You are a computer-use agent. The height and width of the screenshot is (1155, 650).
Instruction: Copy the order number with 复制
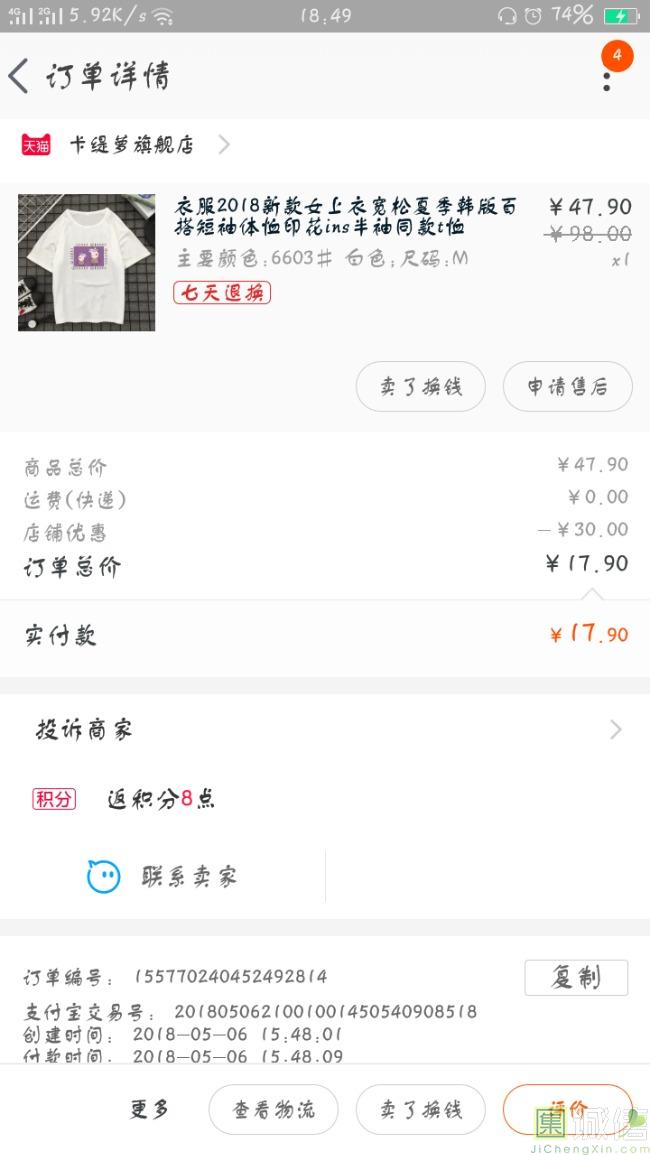576,977
